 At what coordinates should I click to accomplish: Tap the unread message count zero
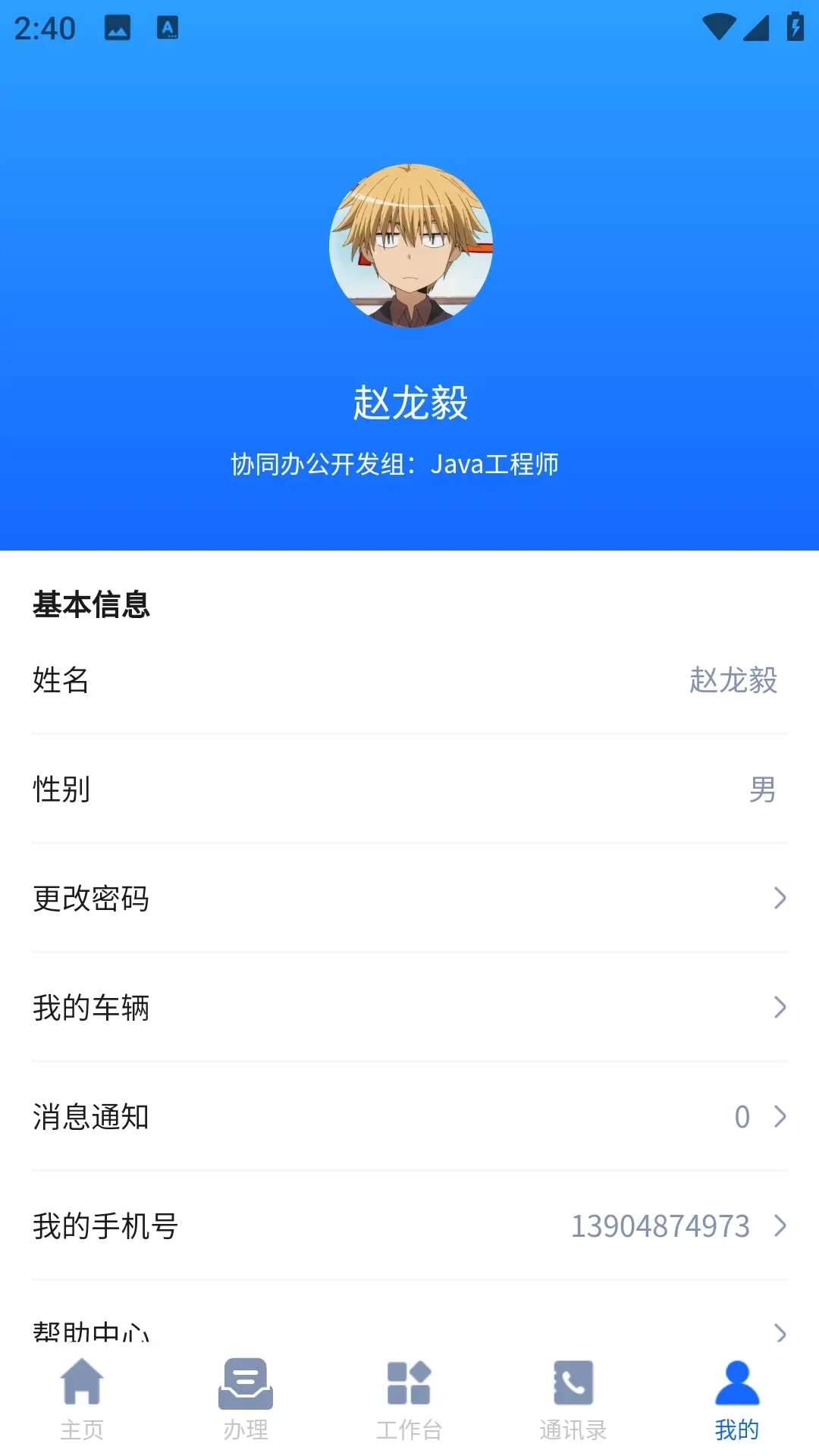[x=744, y=1117]
